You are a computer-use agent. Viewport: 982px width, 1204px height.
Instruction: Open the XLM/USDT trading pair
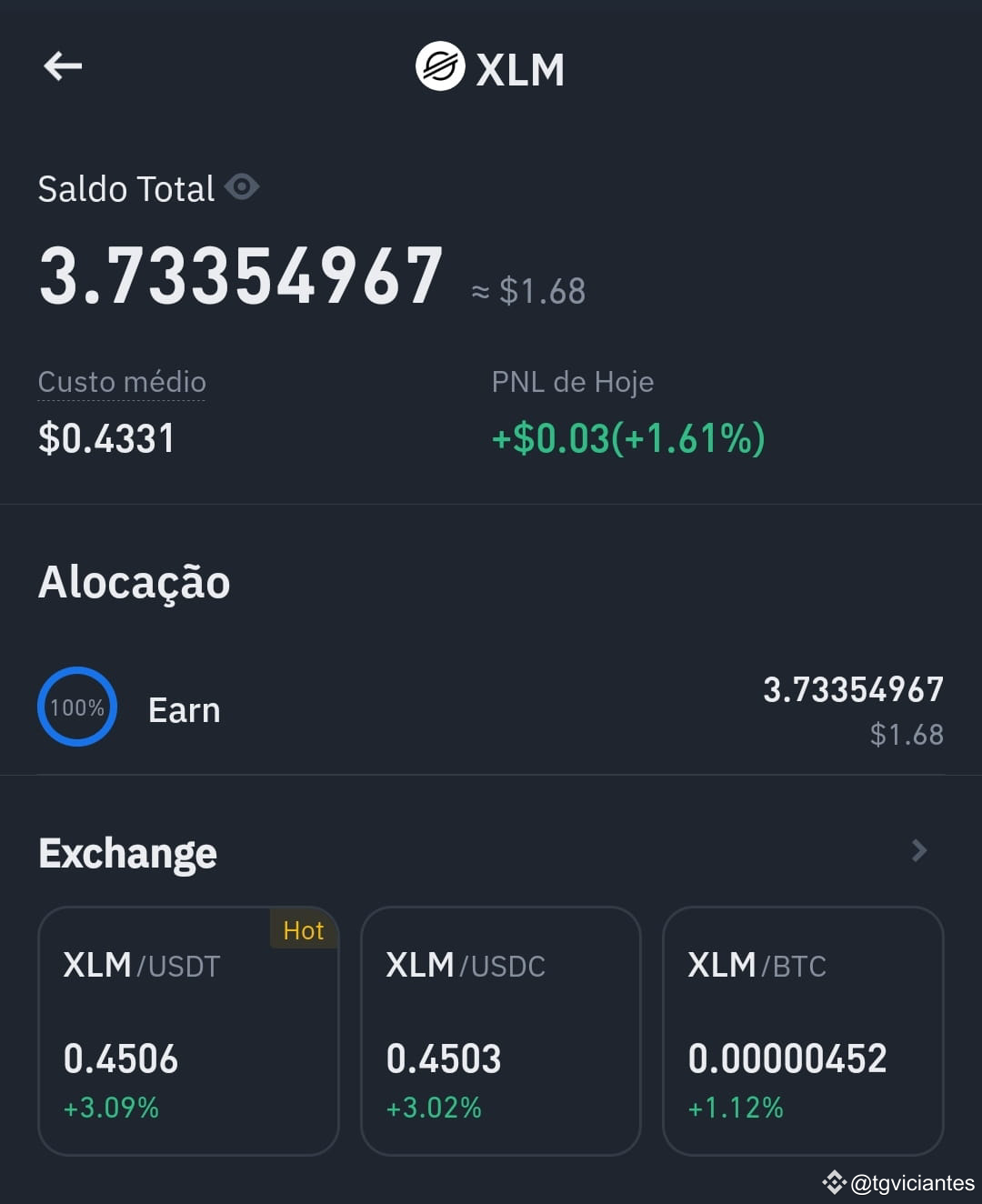click(x=188, y=1032)
